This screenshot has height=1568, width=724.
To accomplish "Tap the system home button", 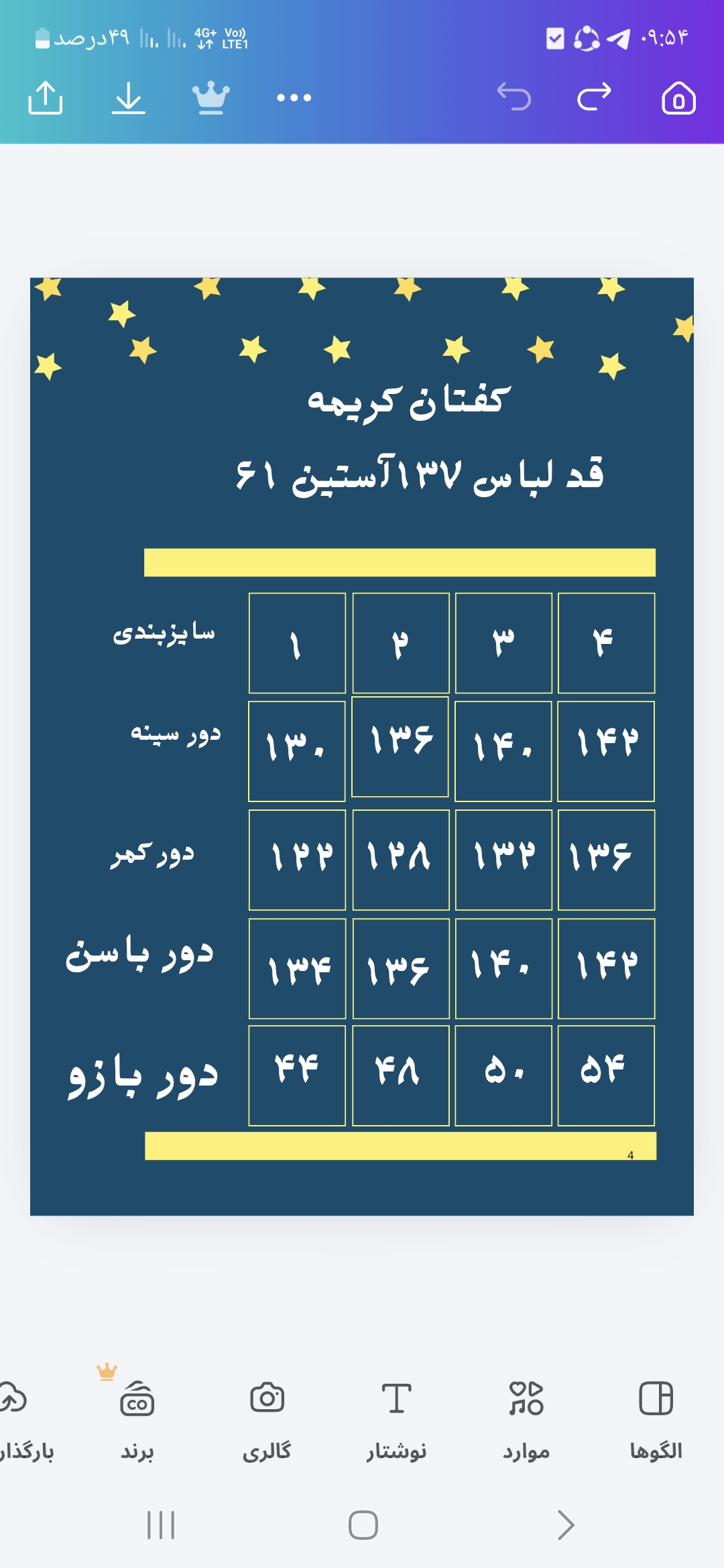I will [x=363, y=1525].
